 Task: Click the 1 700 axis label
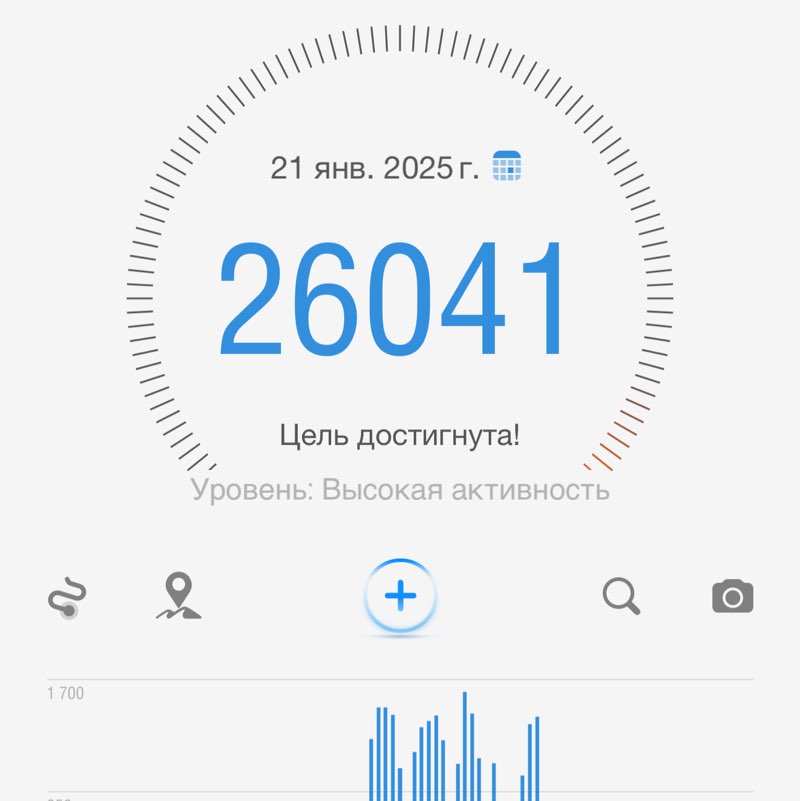coord(66,692)
